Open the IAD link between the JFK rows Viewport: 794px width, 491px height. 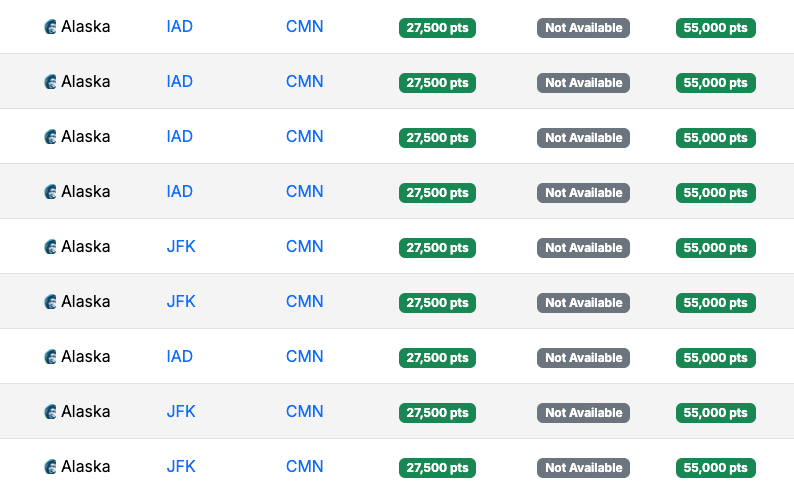[x=179, y=356]
